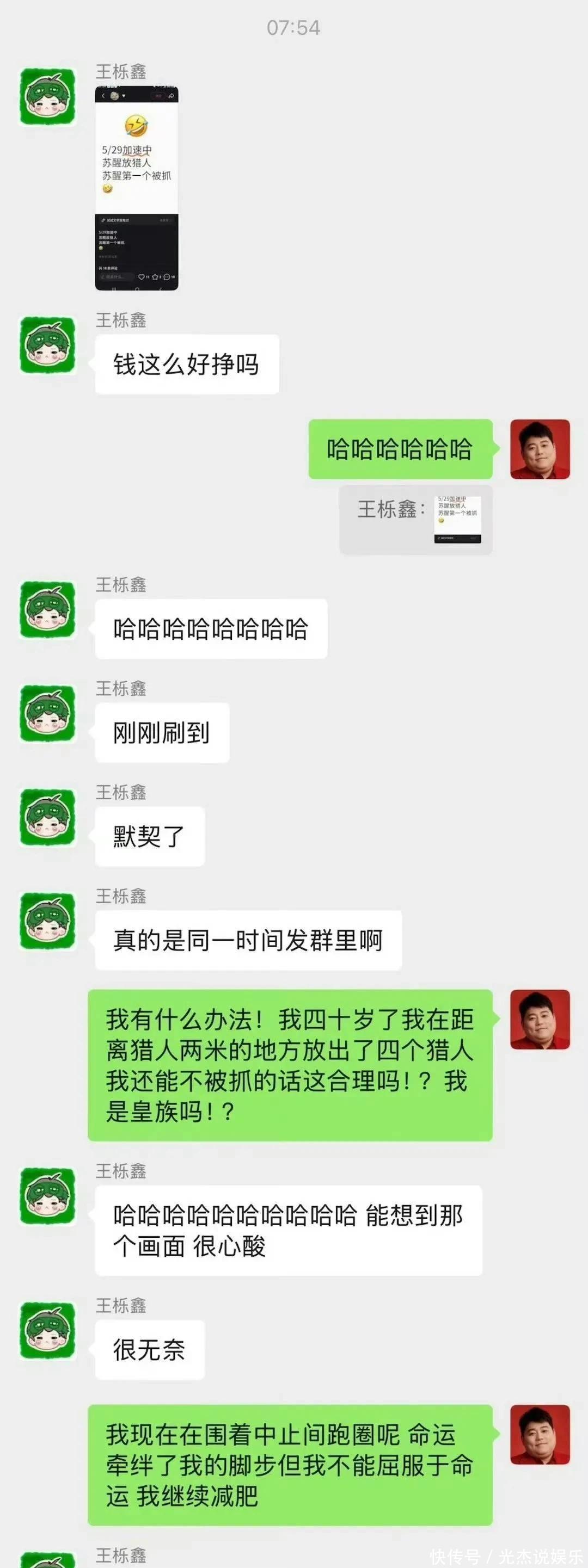Tap 王栎鑫's avatar beside 钱这么好挣吗
Image resolution: width=588 pixels, height=1568 pixels.
point(48,345)
